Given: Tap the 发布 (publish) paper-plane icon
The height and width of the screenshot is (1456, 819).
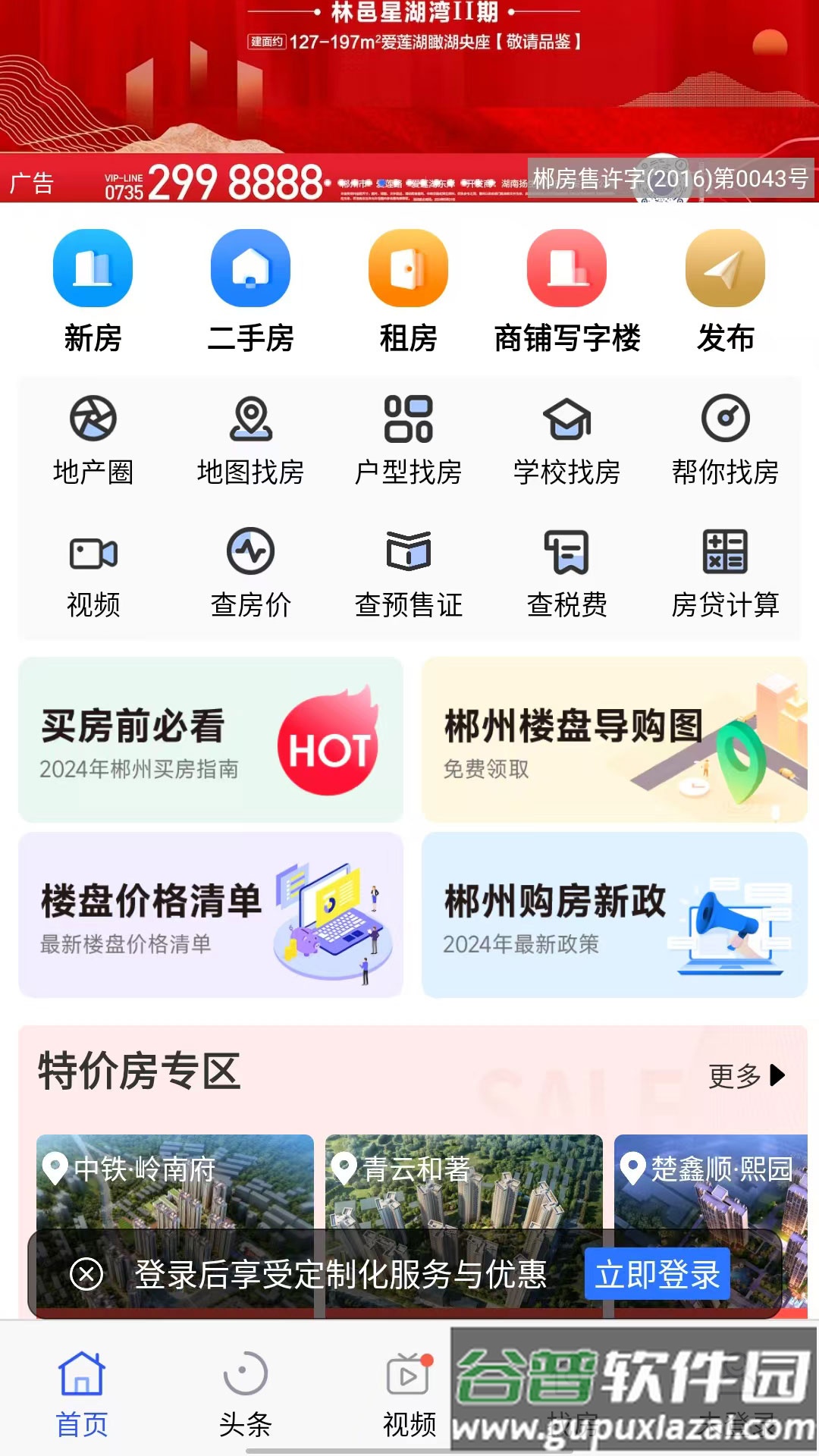Looking at the screenshot, I should coord(722,268).
